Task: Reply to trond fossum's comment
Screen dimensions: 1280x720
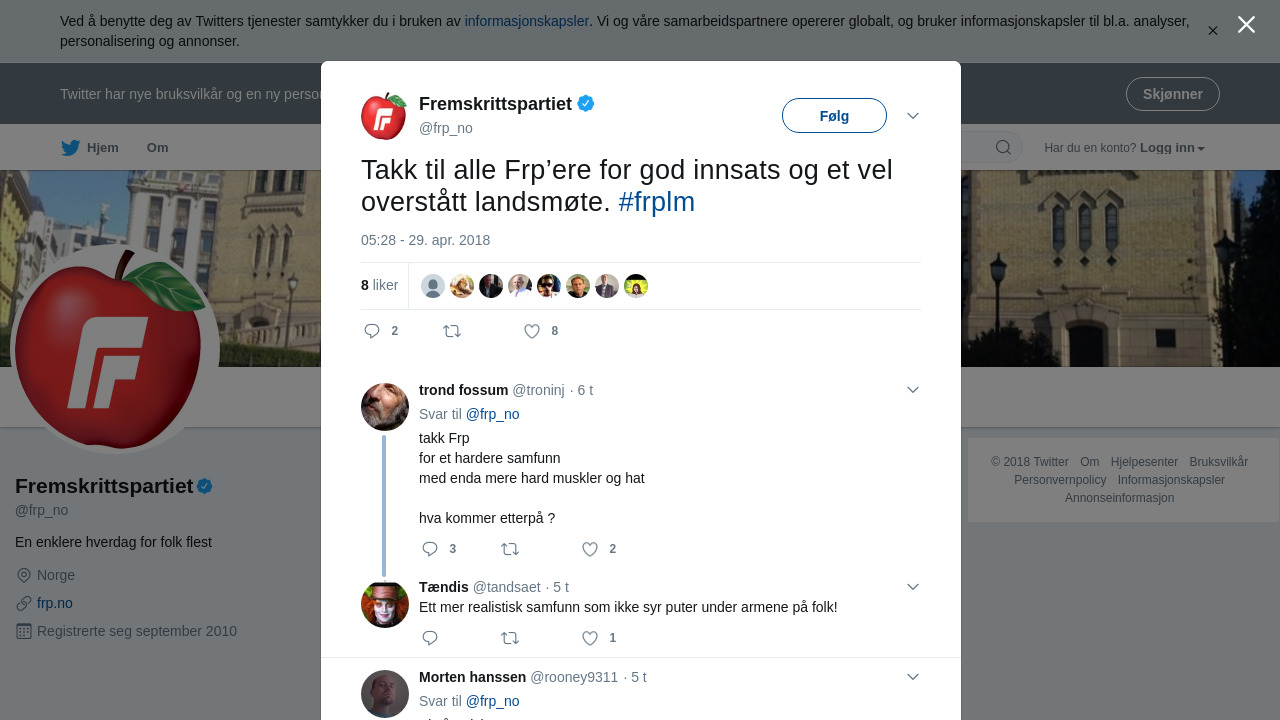Action: 430,549
